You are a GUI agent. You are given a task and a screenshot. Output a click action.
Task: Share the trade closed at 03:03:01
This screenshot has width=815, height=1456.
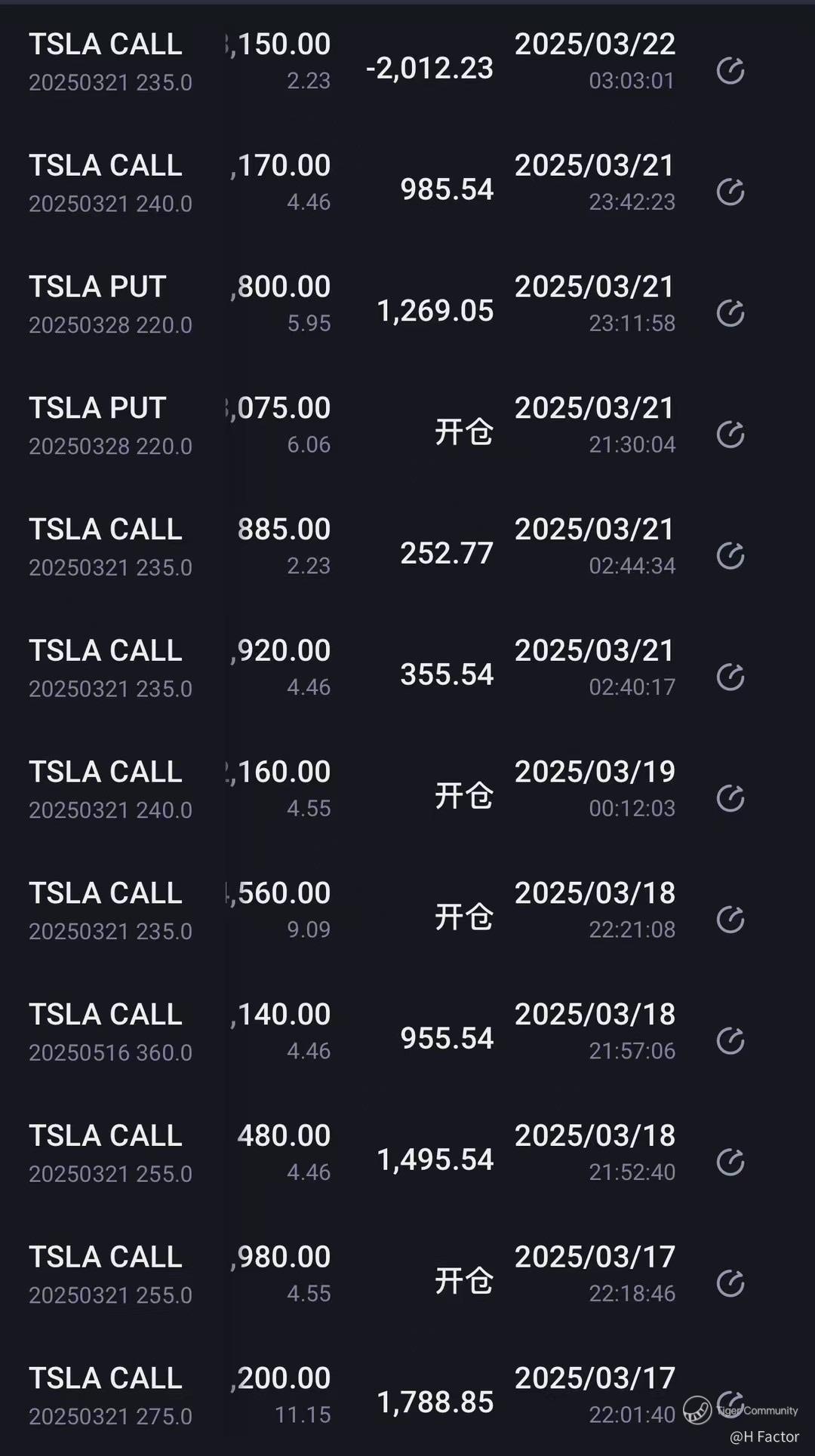tap(730, 71)
